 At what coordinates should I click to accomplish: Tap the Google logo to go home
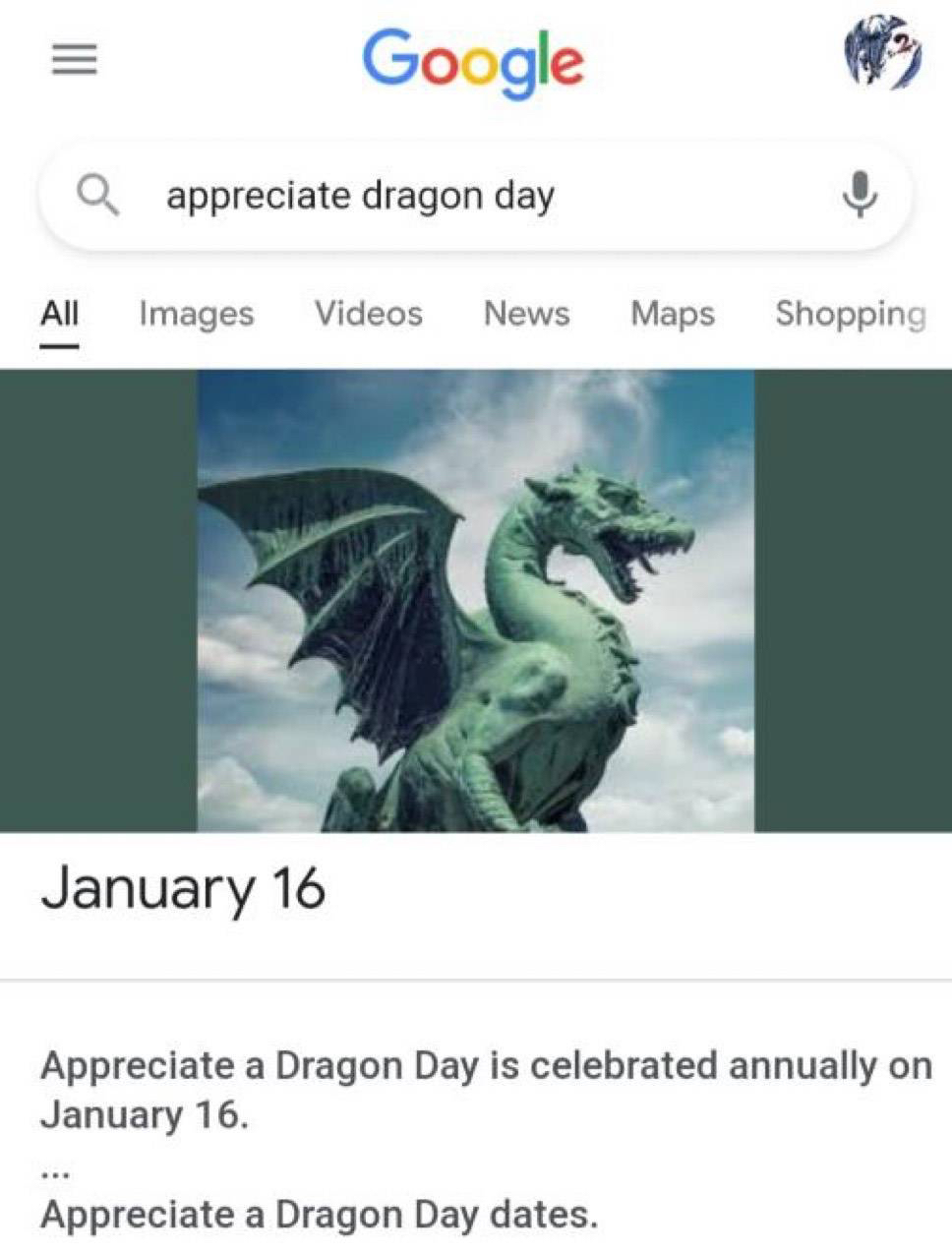point(473,61)
